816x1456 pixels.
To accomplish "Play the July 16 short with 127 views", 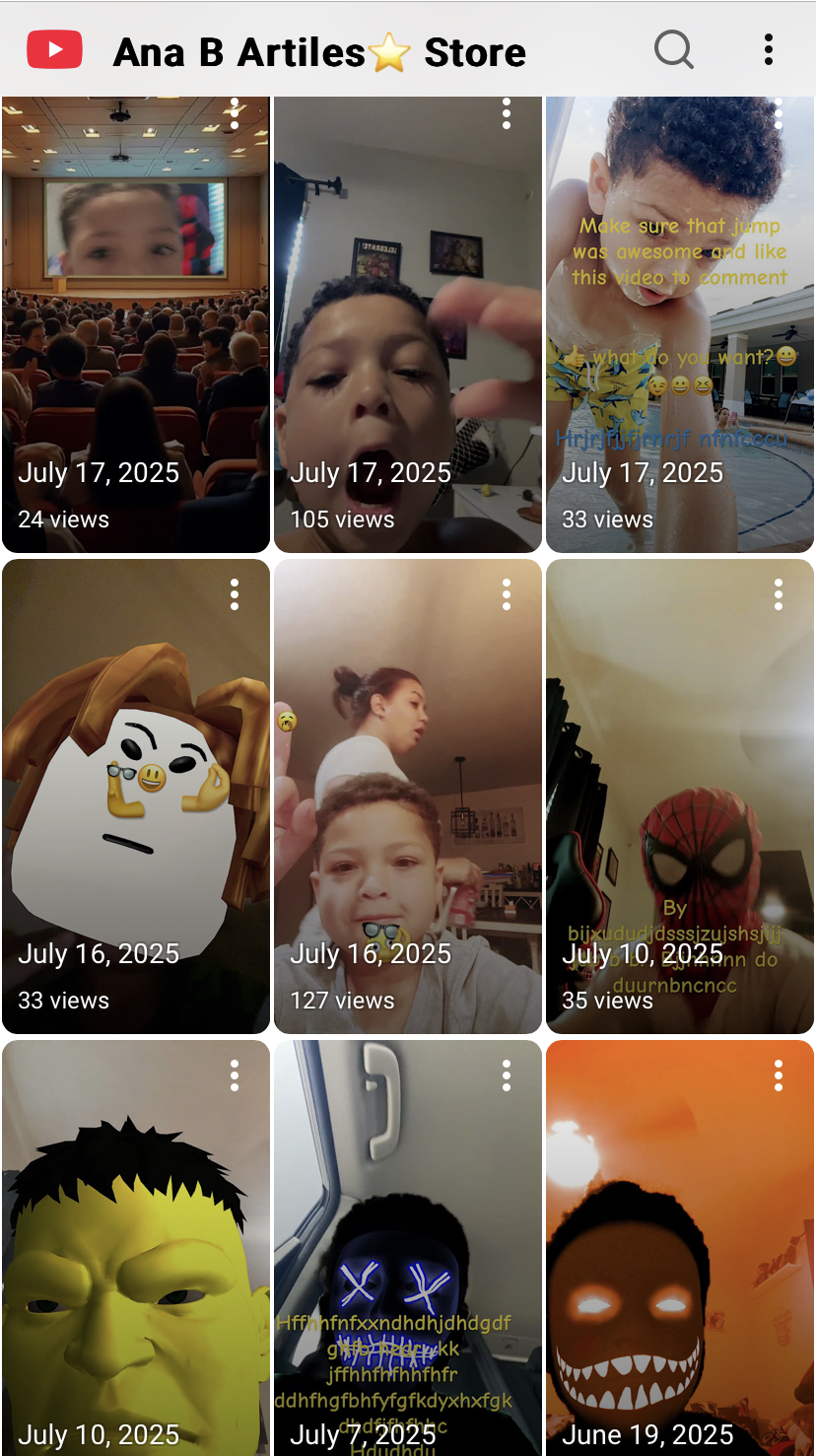I will click(408, 797).
